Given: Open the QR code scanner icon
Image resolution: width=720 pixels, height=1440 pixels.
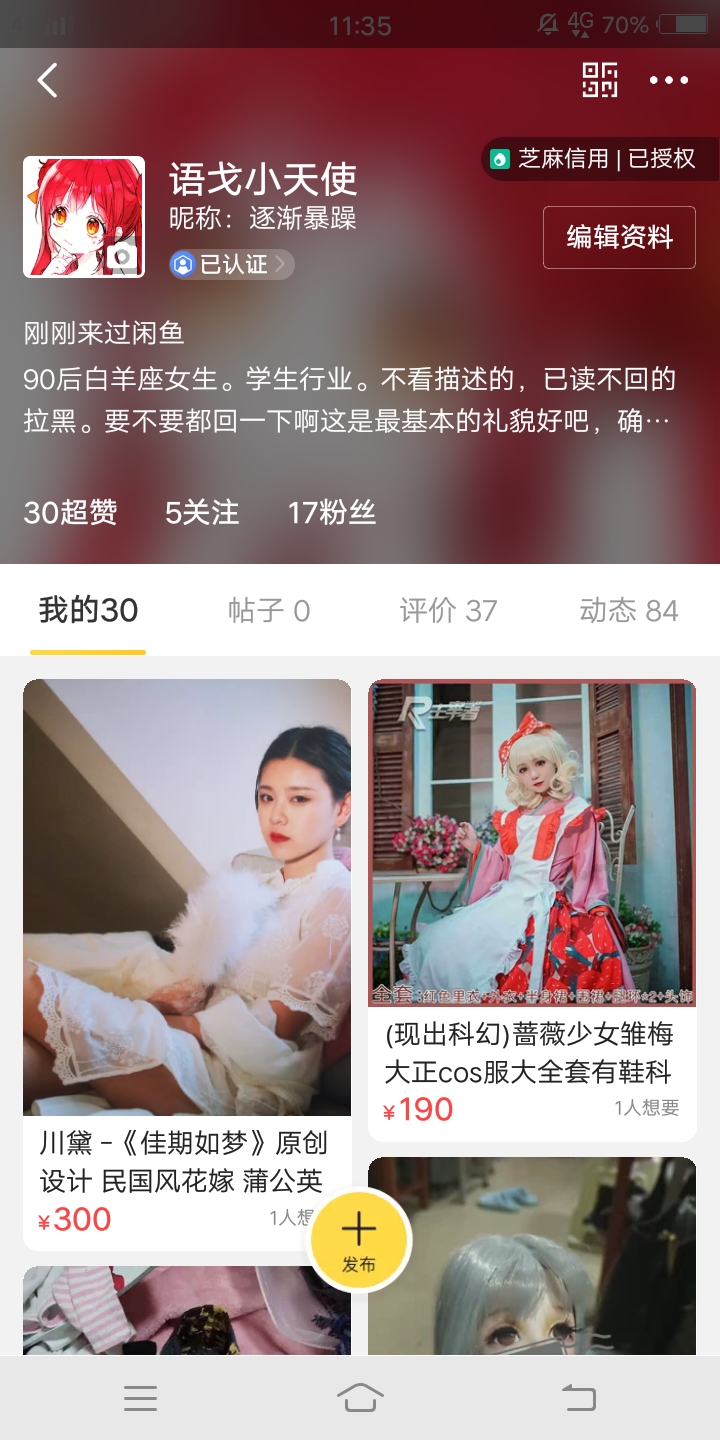Looking at the screenshot, I should [600, 80].
